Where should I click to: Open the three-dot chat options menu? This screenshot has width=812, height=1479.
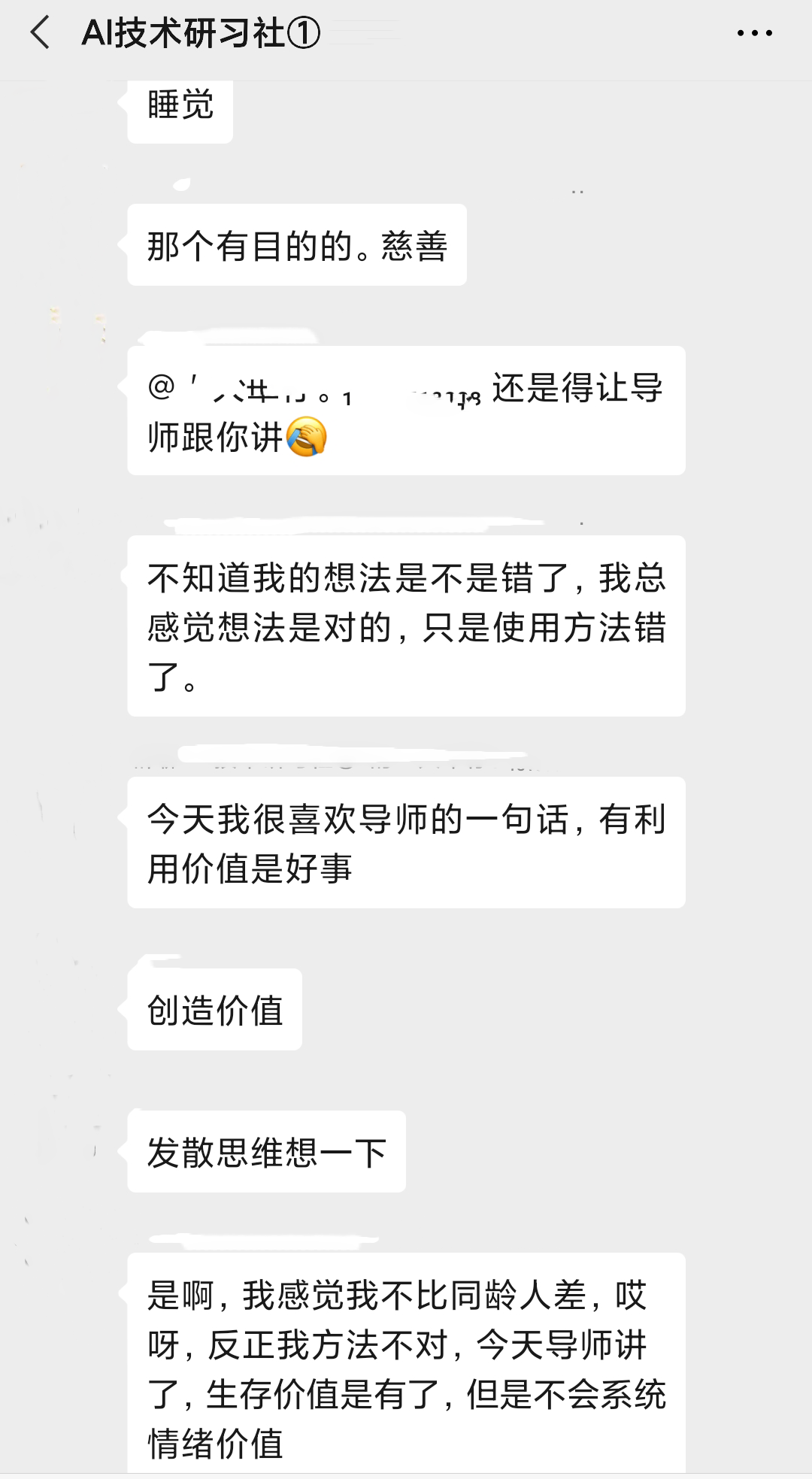[754, 32]
